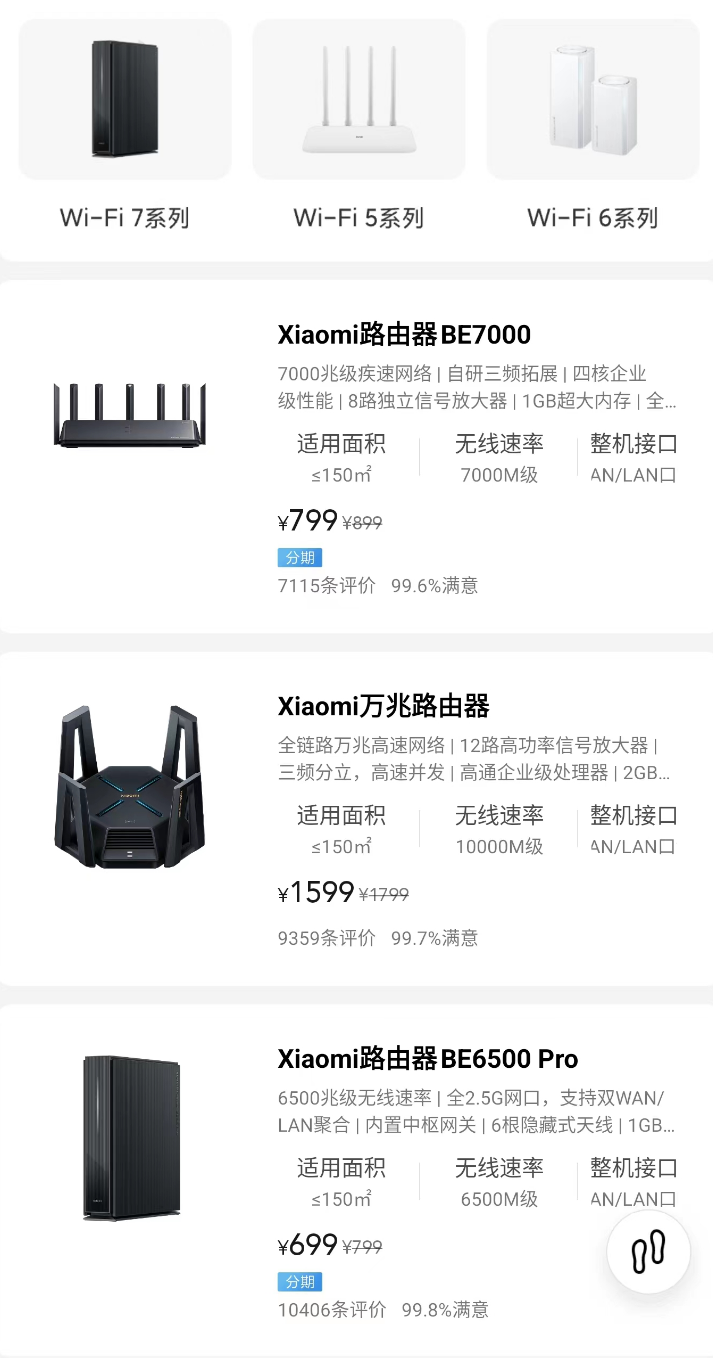The image size is (713, 1359).
Task: Open the Wi-Fi 7系列 category
Action: tap(124, 125)
